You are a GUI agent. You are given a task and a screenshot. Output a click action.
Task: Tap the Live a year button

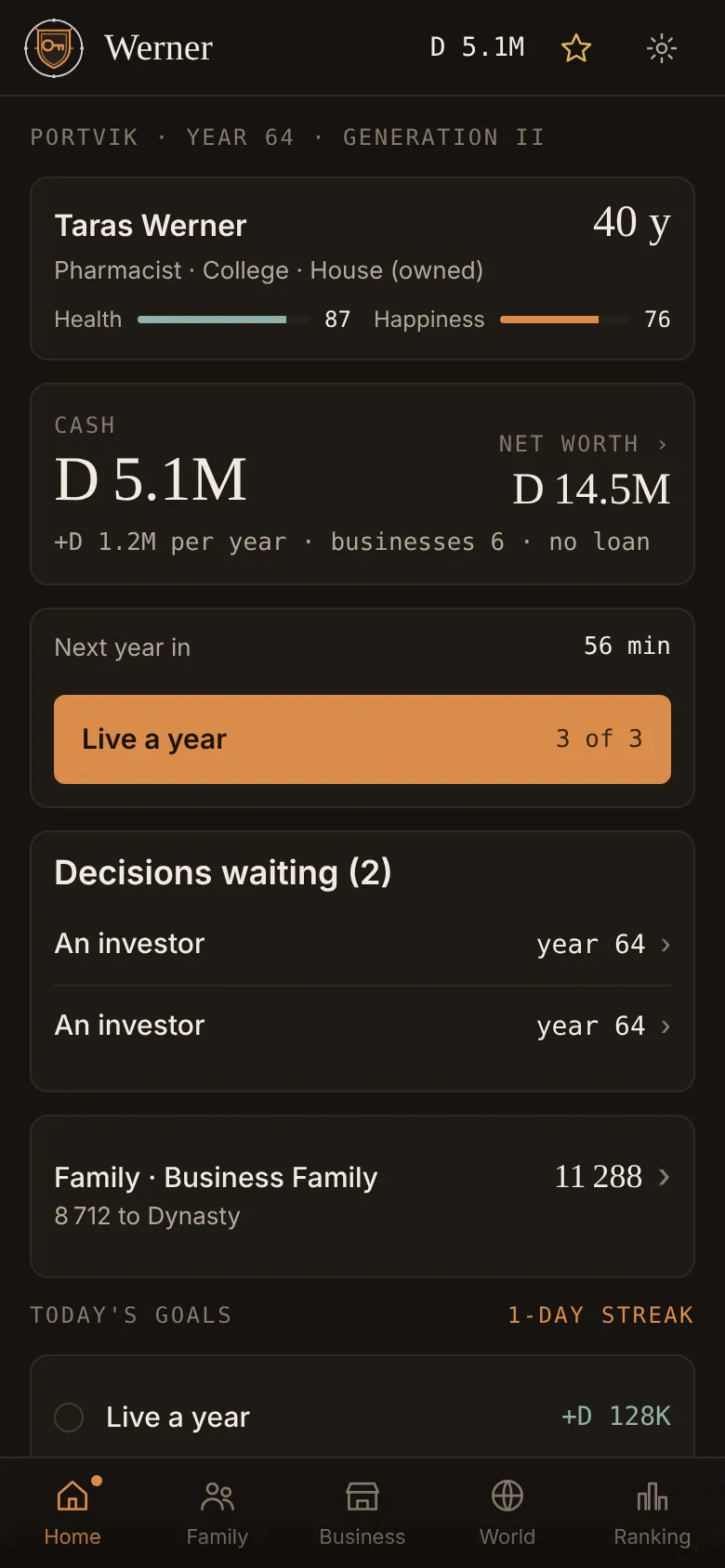[x=362, y=739]
